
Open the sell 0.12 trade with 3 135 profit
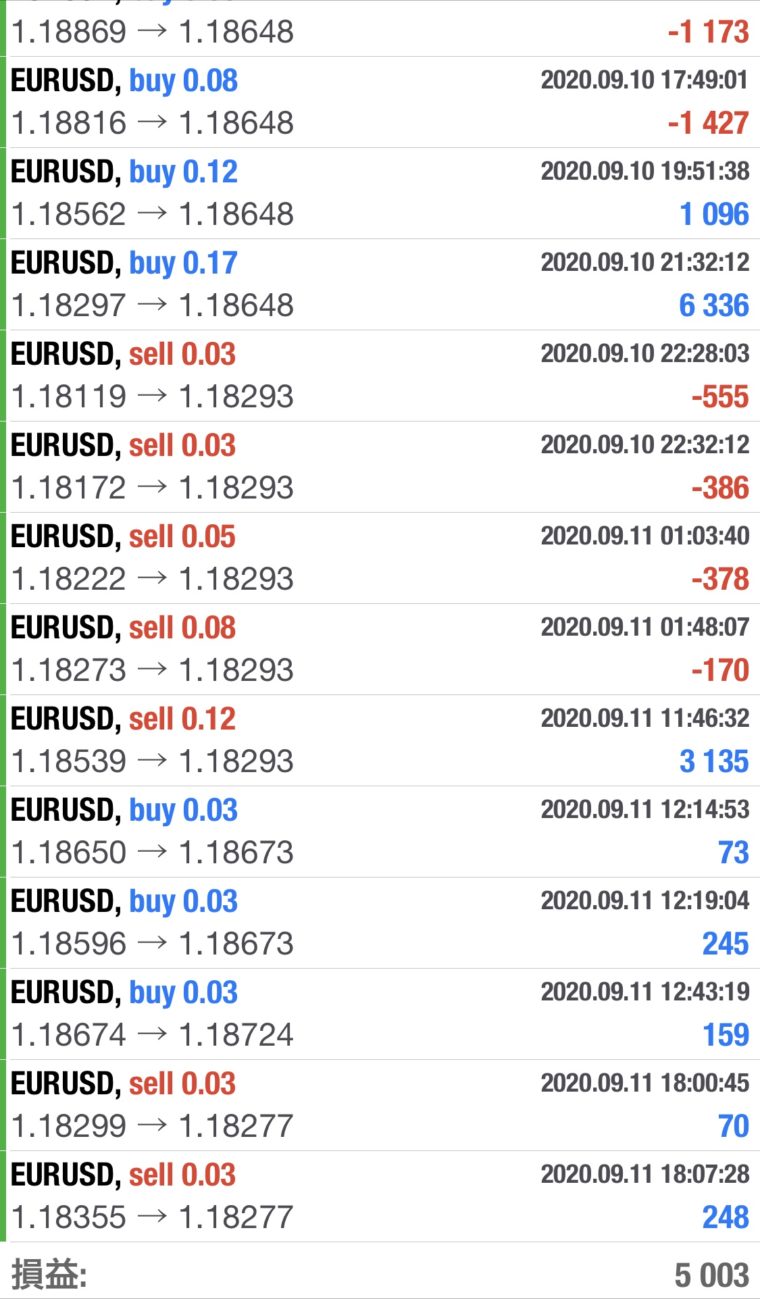coord(380,739)
